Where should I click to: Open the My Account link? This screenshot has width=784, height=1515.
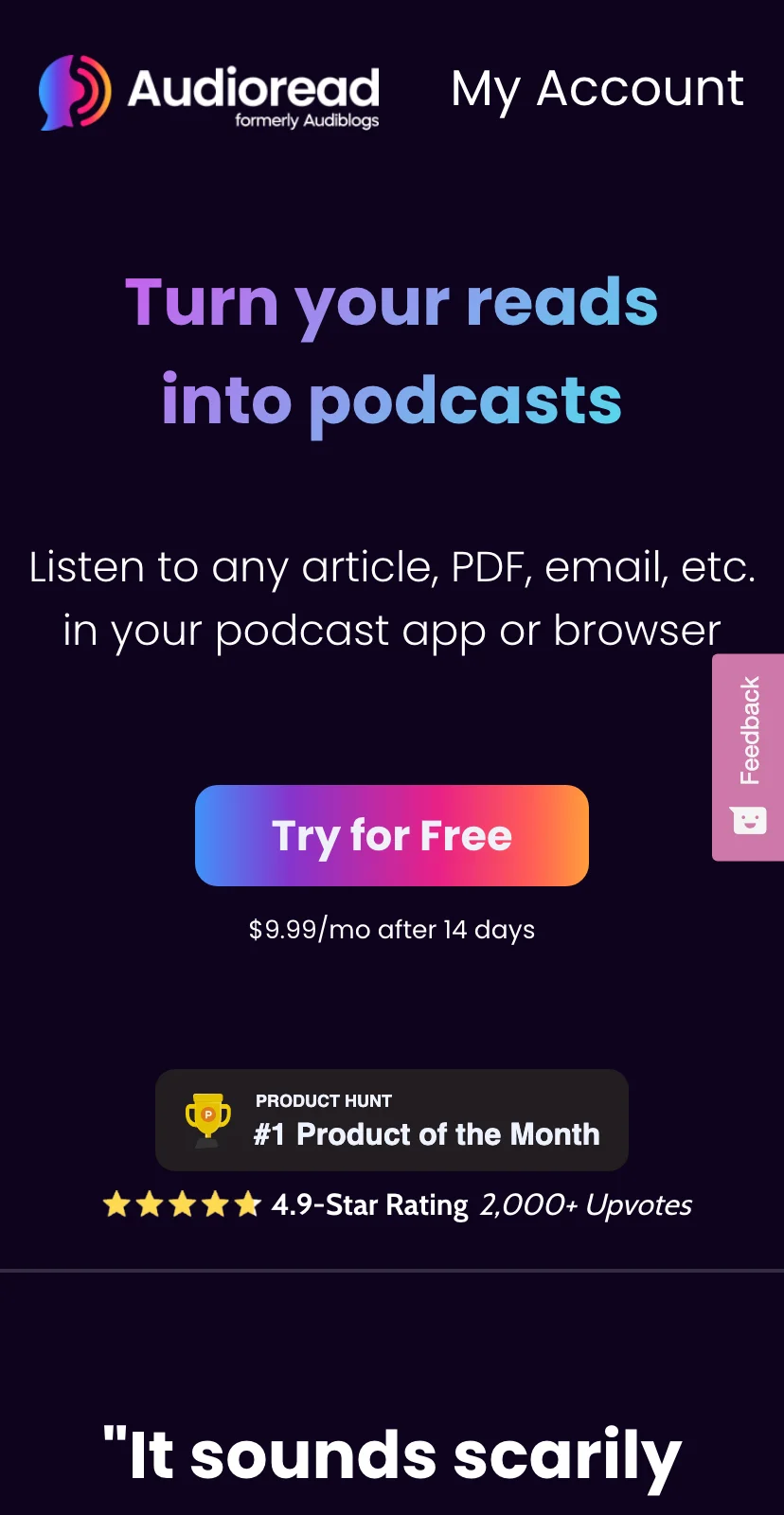click(x=597, y=90)
